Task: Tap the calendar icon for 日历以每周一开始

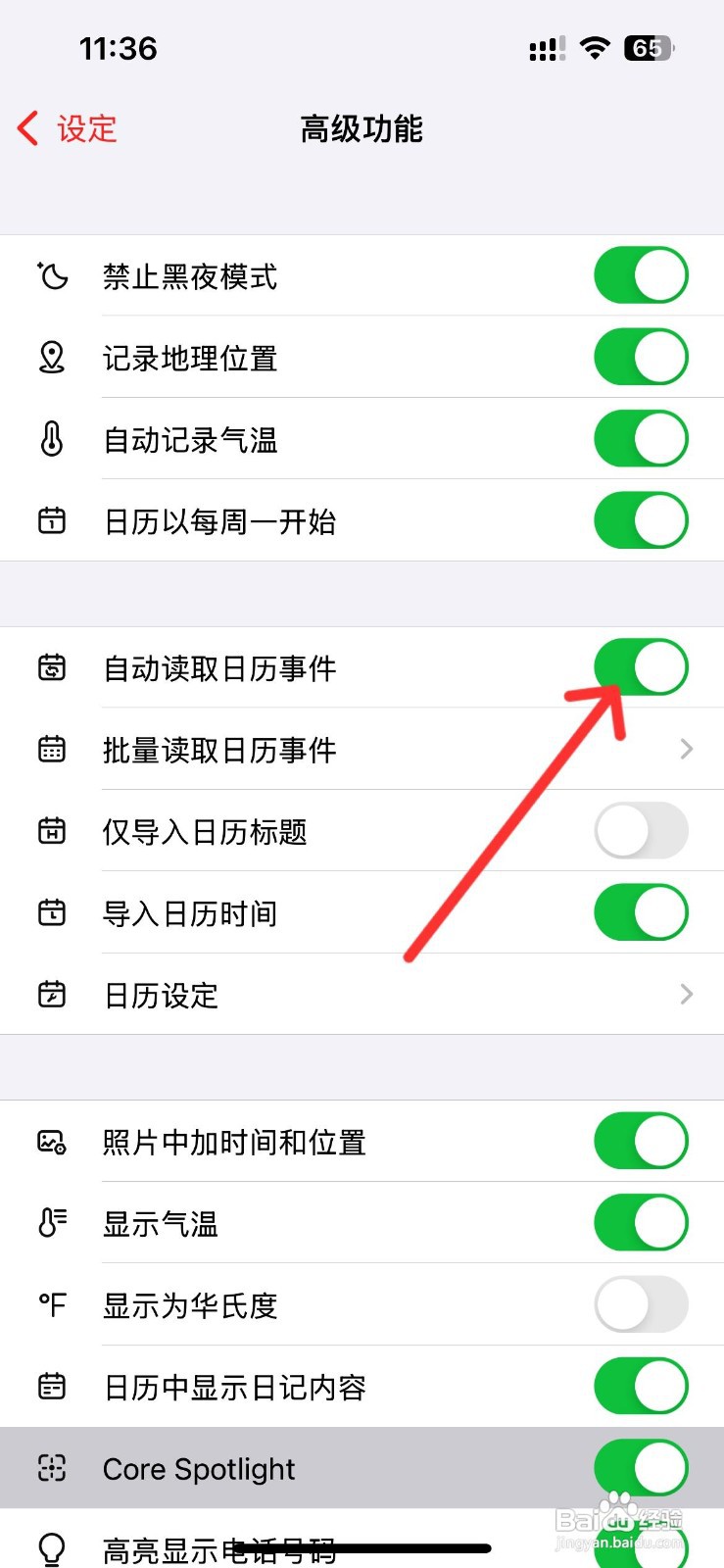Action: tap(52, 520)
